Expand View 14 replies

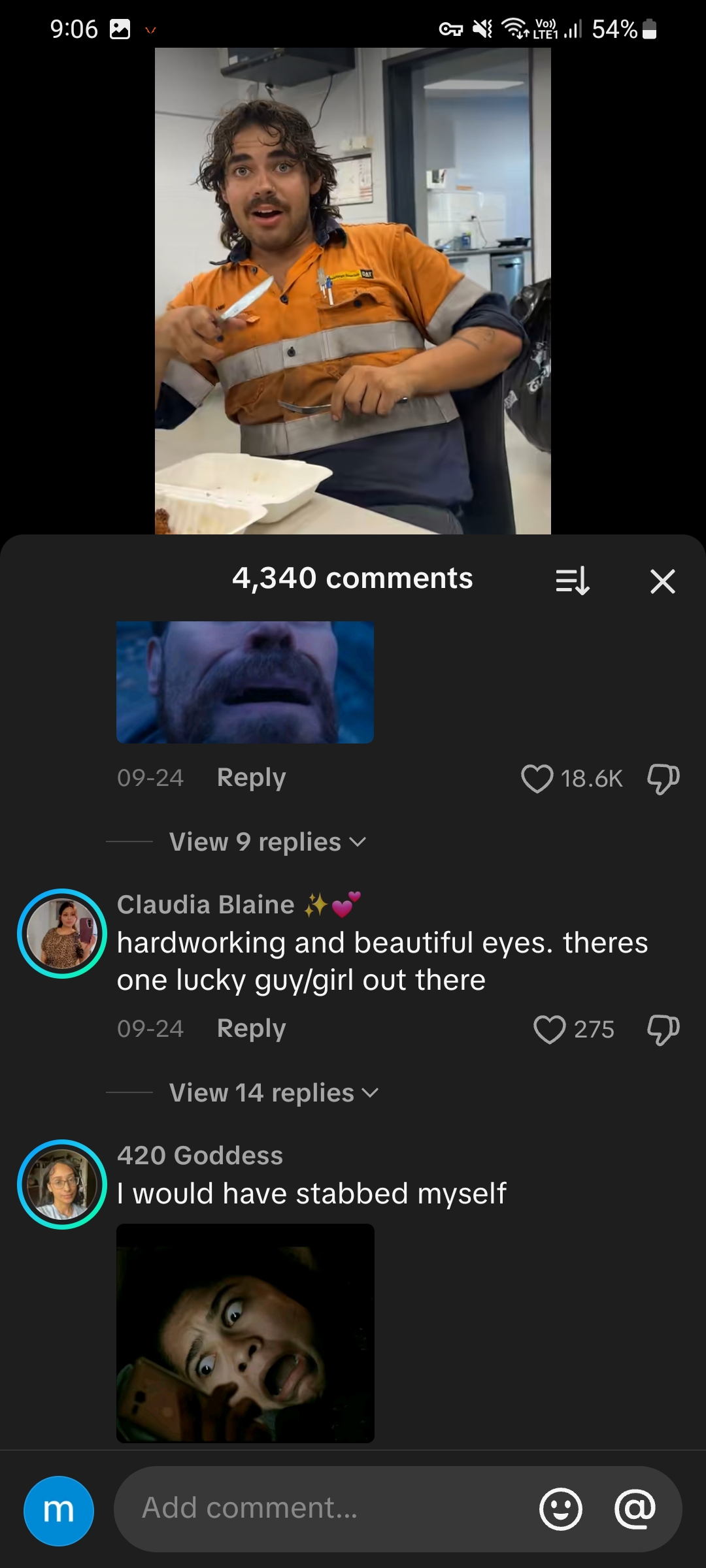(273, 1093)
